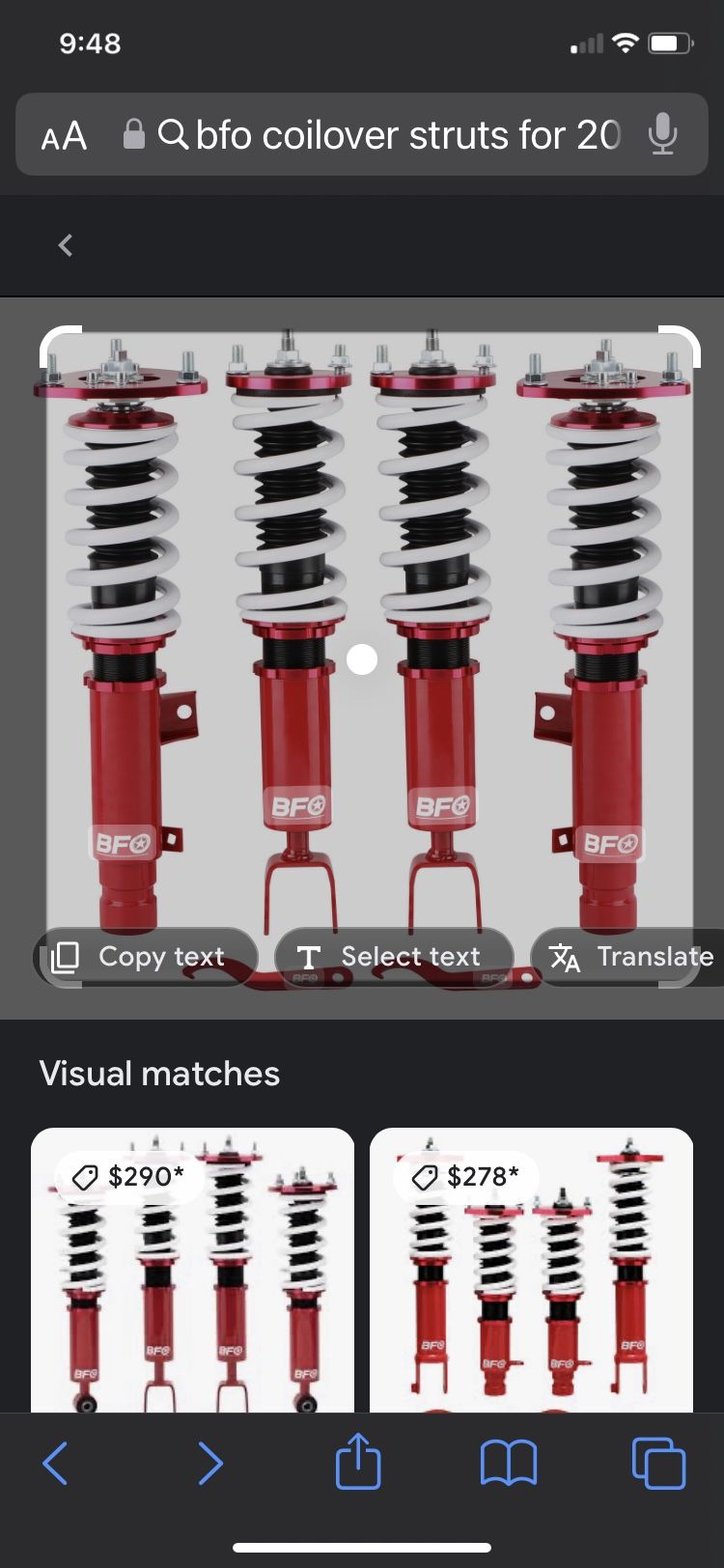Go to the previous page in Safari

(56, 1463)
